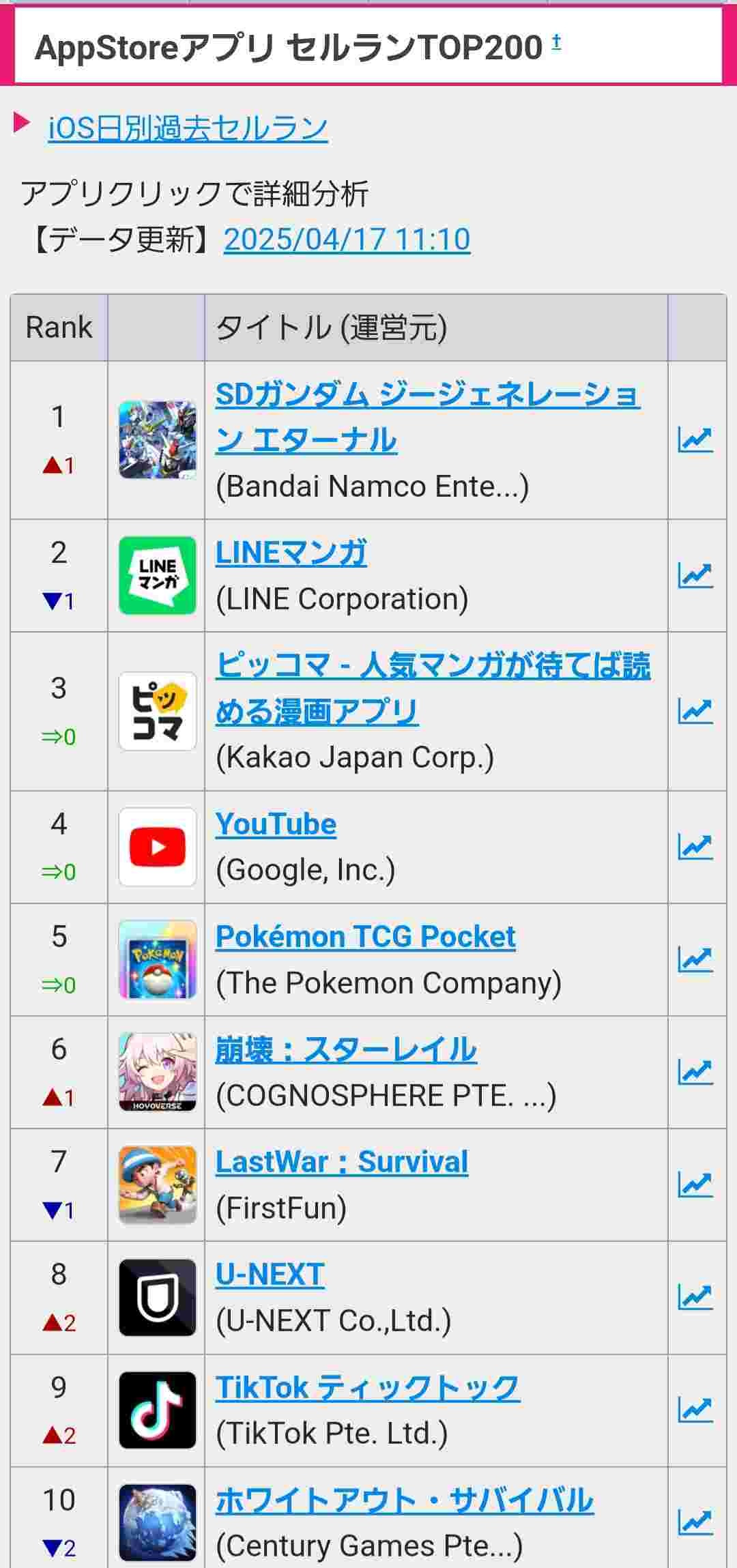Tap the TikTok app icon thumbnail
737x1568 pixels.
(158, 1410)
